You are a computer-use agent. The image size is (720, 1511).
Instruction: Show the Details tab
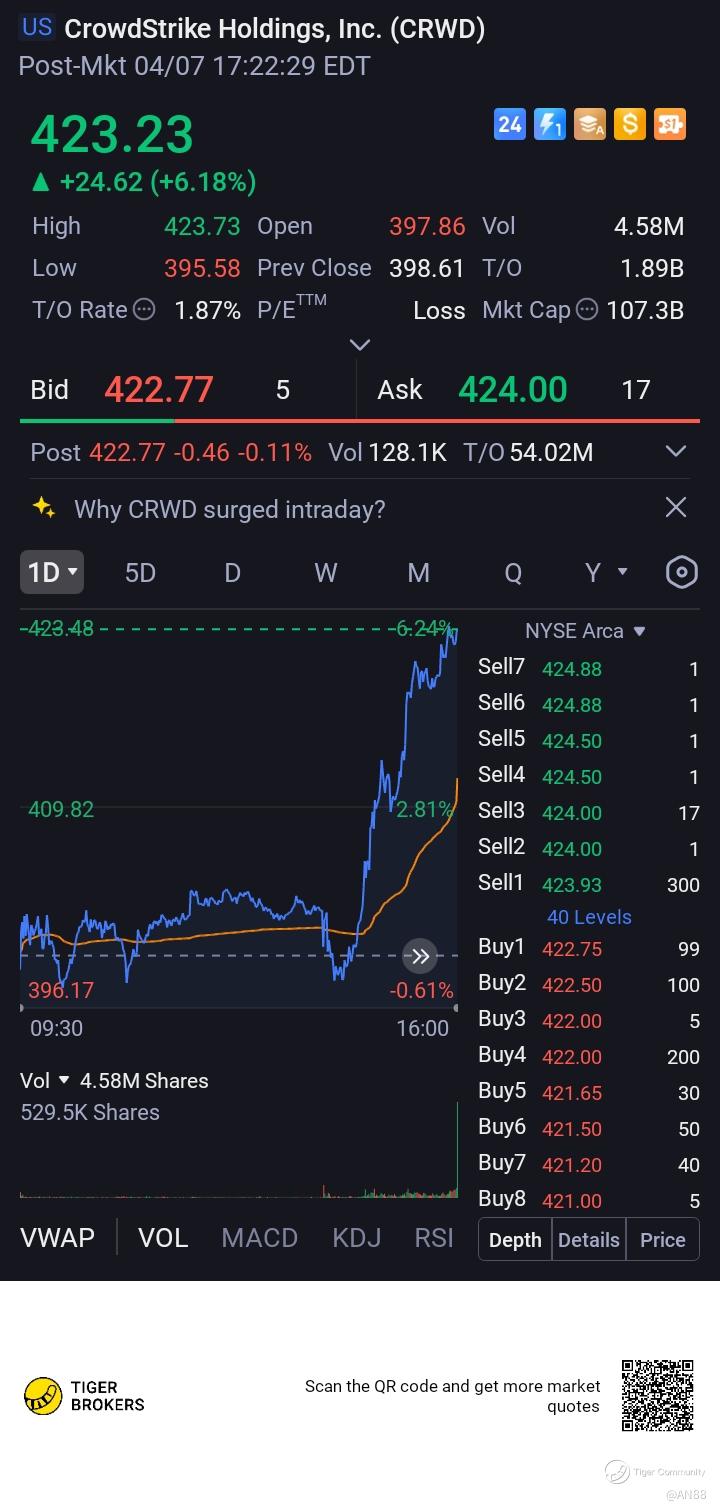[x=588, y=1240]
